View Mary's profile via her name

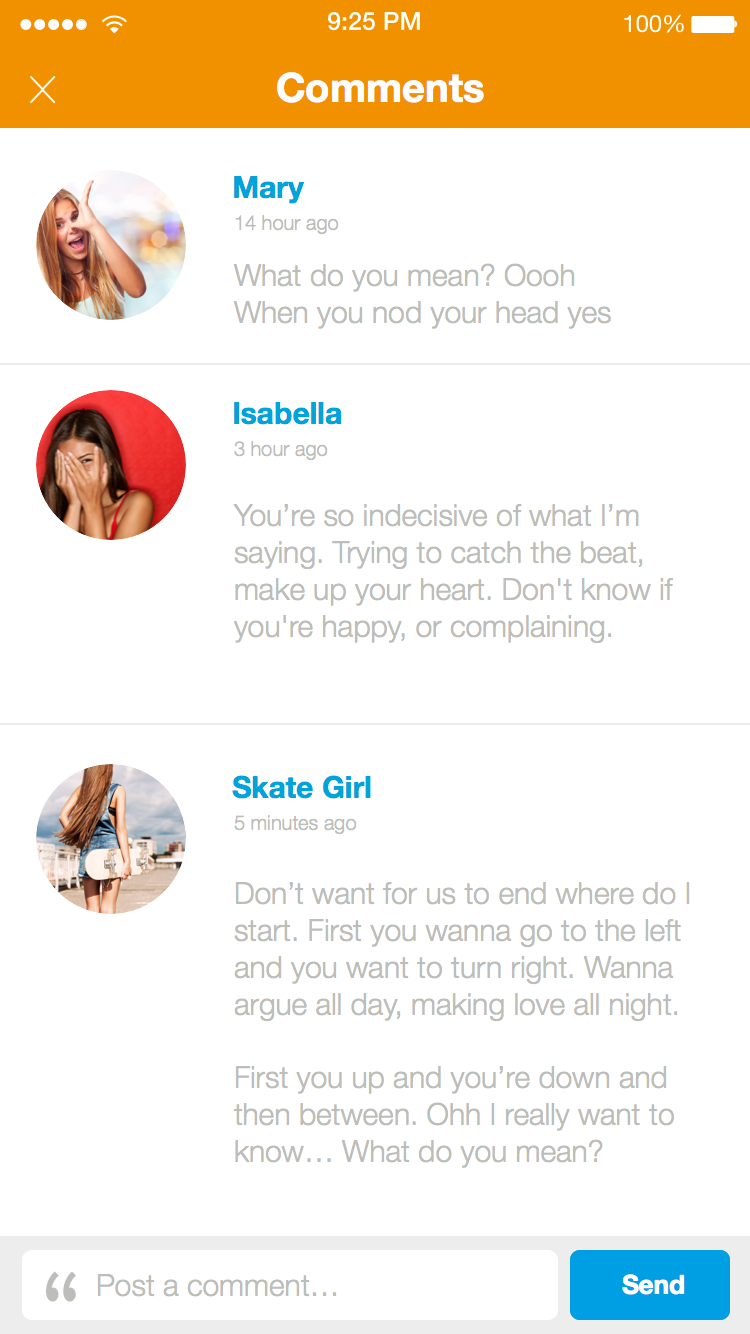(x=268, y=187)
